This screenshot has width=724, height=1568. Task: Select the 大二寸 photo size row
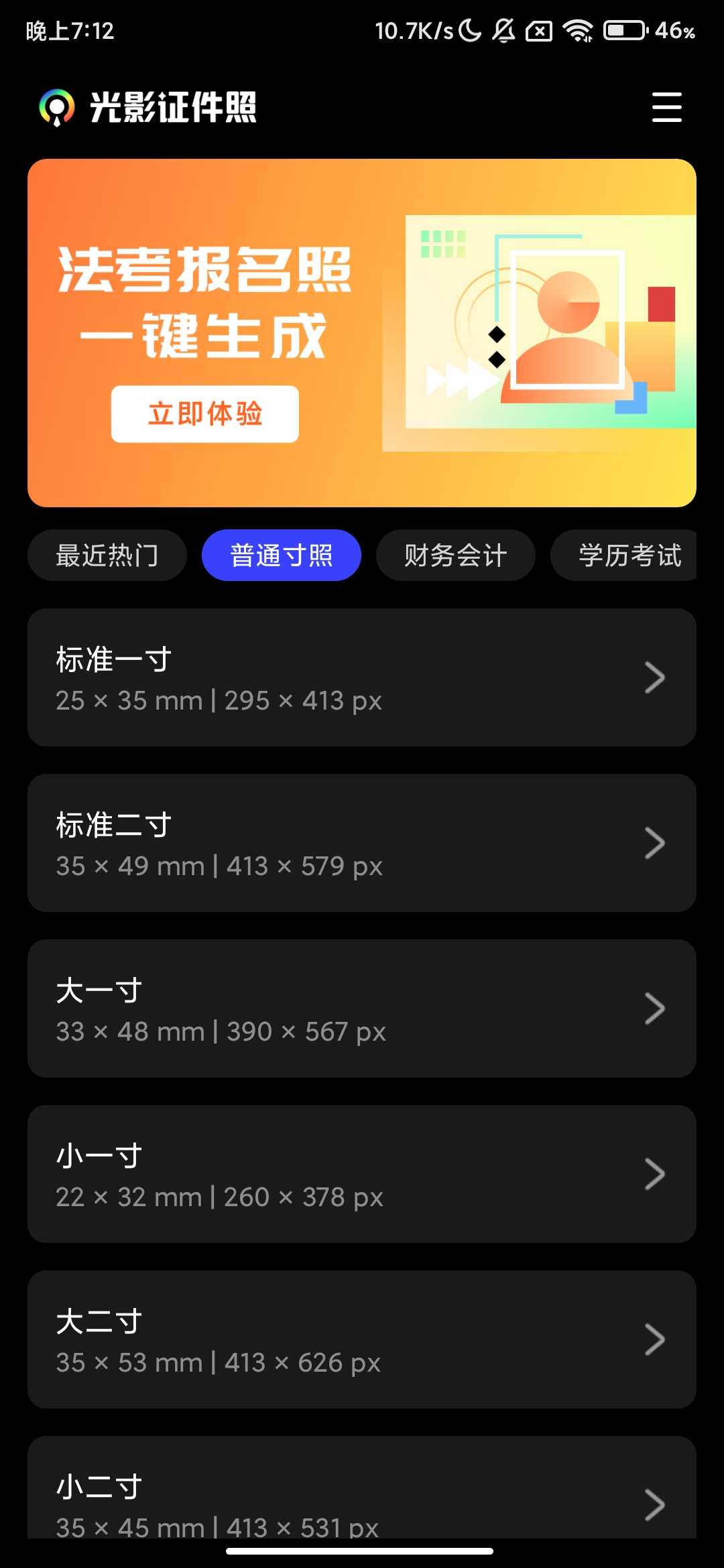click(362, 1340)
